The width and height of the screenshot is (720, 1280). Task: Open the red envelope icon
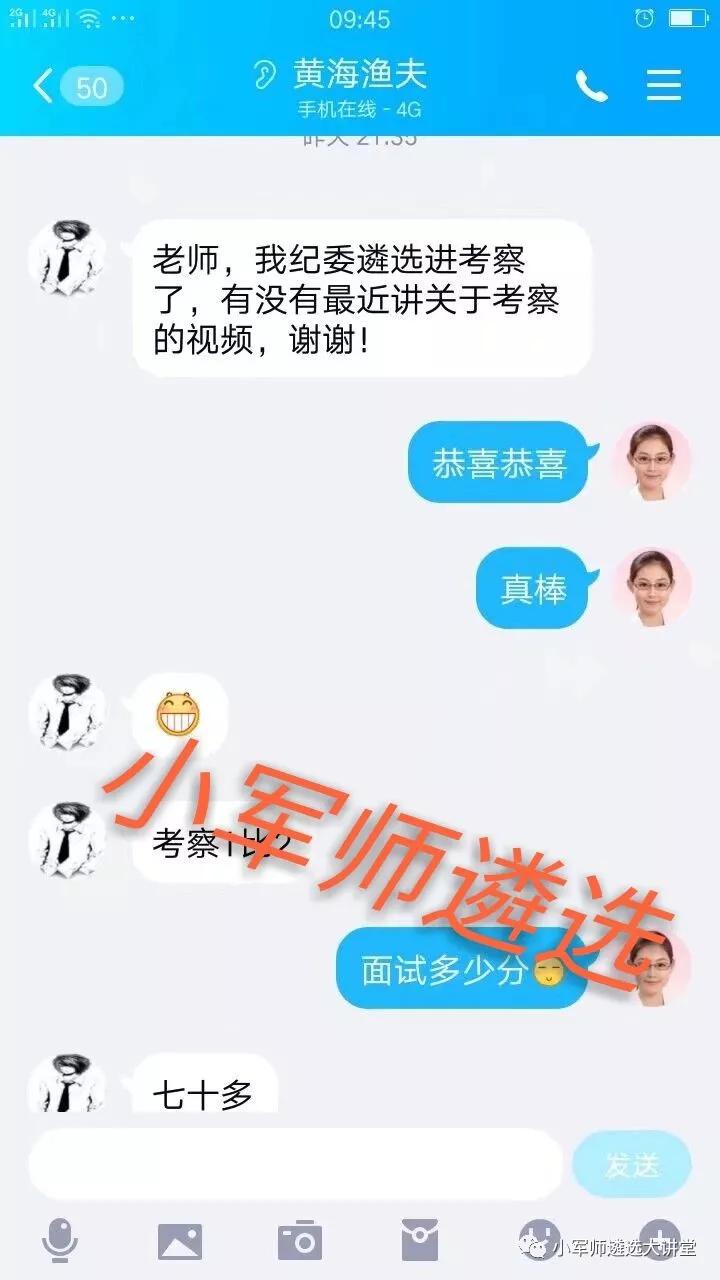pyautogui.click(x=420, y=1241)
